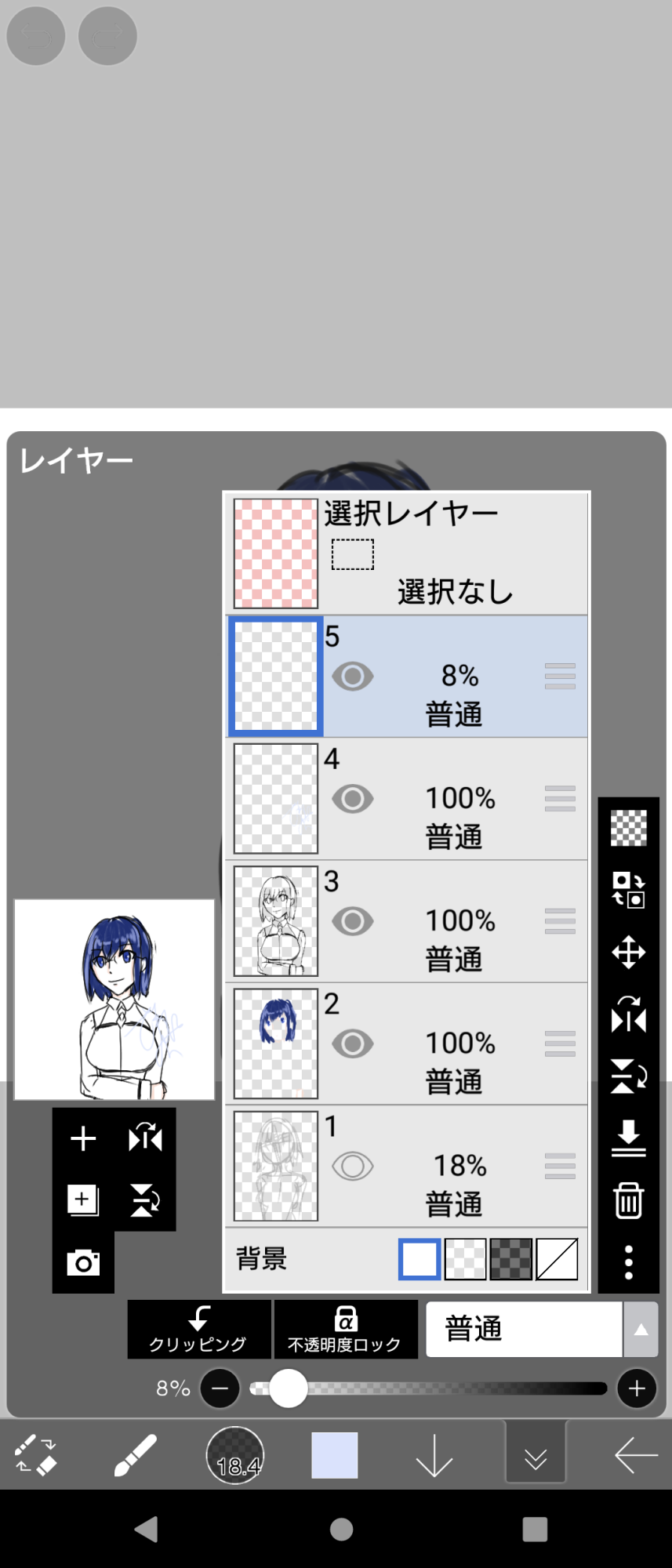This screenshot has height=1568, width=672.
Task: Show layer 1 using its eye icon
Action: (x=352, y=1166)
